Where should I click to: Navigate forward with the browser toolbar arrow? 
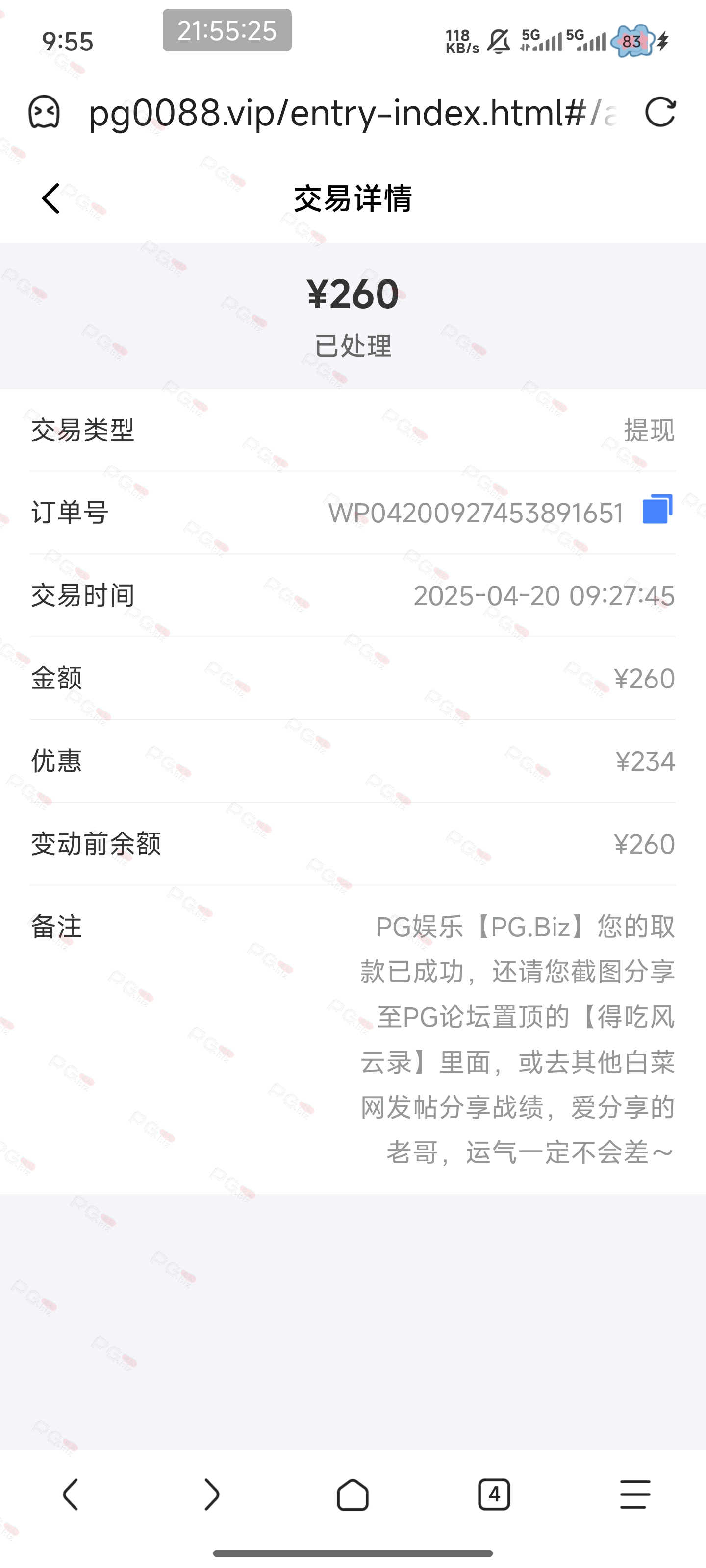[211, 1494]
